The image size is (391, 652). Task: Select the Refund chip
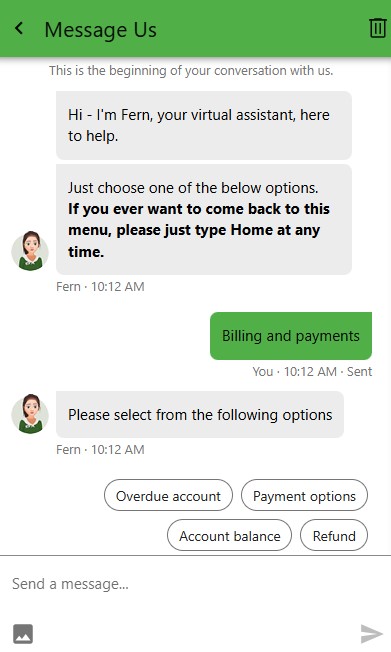coord(334,535)
